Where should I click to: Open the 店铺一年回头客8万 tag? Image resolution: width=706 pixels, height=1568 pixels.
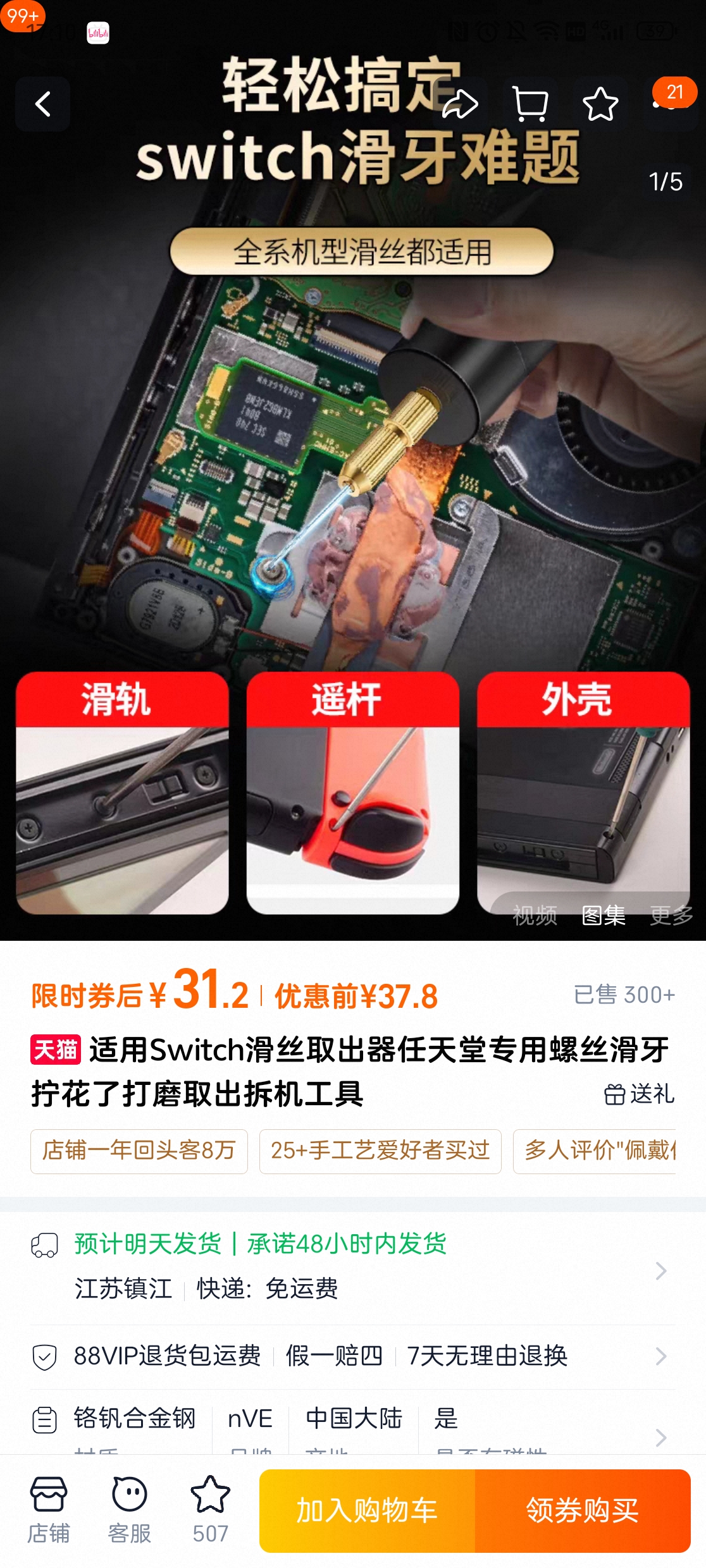tap(139, 1151)
